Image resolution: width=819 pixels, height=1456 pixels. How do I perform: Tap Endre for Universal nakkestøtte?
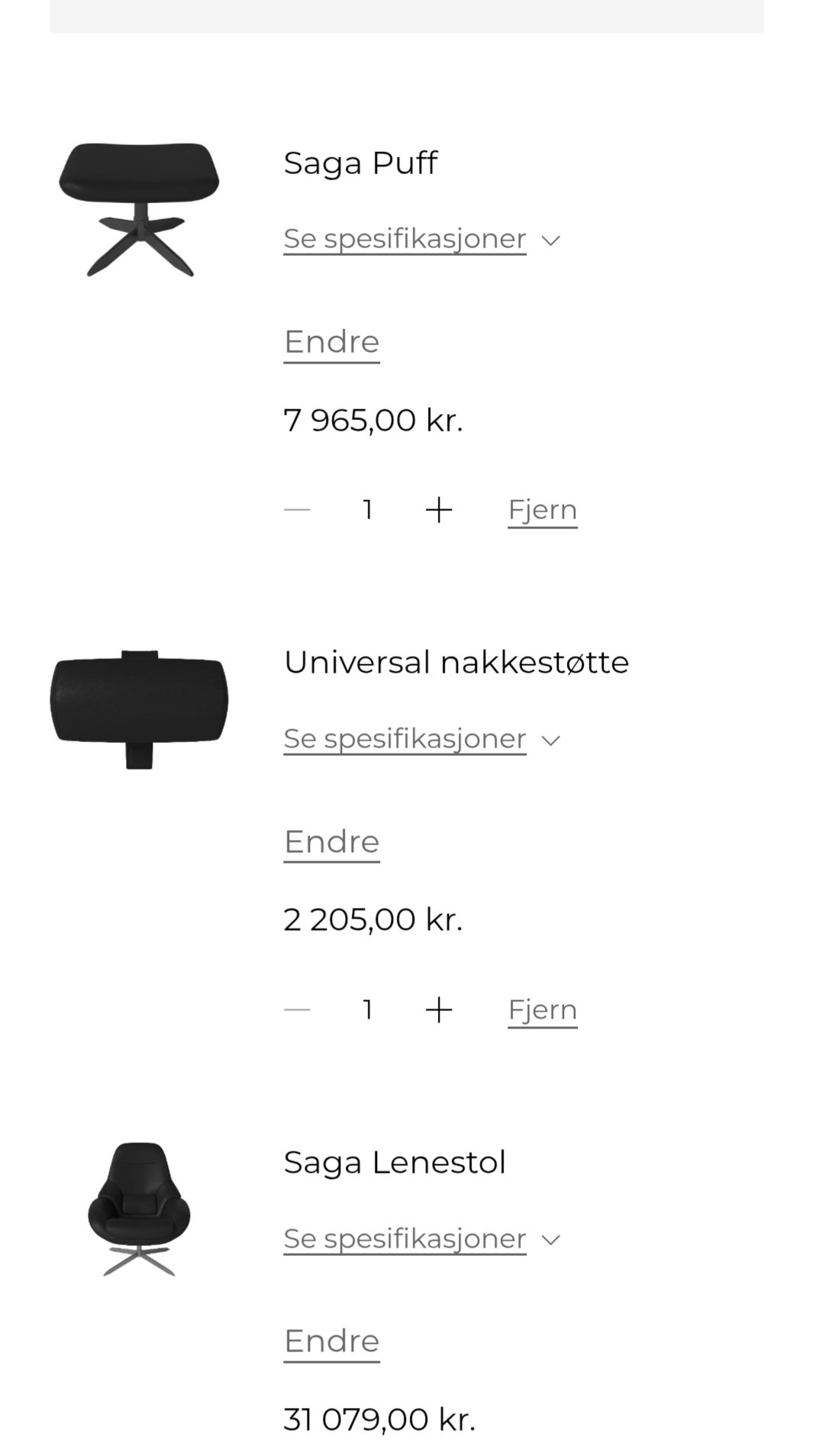pos(331,841)
